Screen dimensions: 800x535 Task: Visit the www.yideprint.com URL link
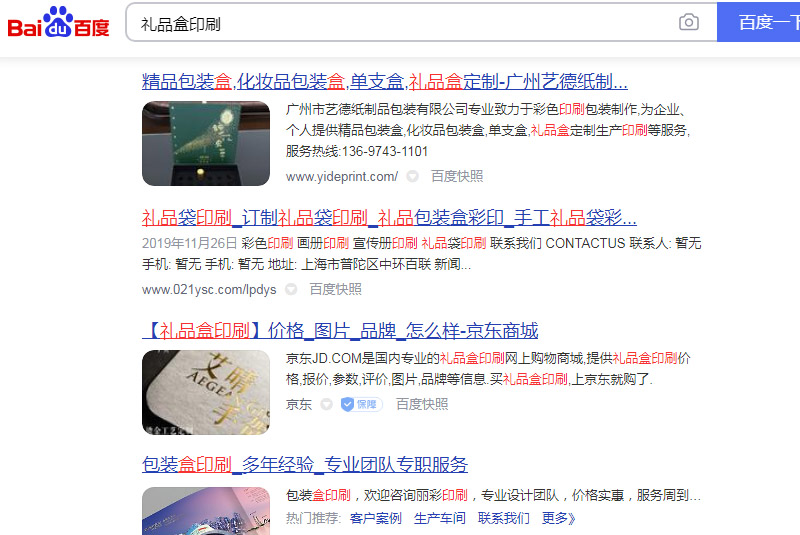tap(341, 176)
